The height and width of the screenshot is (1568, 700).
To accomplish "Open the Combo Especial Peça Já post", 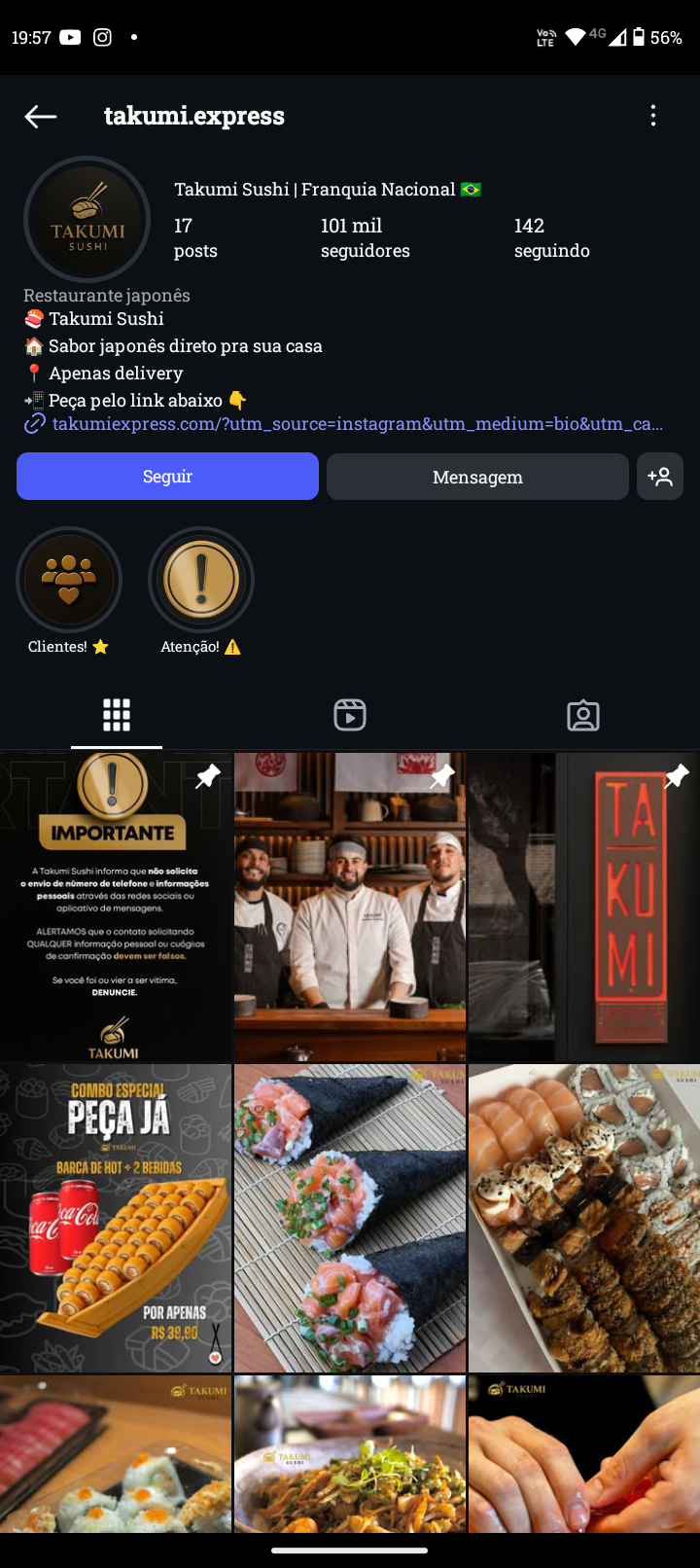I will pyautogui.click(x=115, y=1218).
